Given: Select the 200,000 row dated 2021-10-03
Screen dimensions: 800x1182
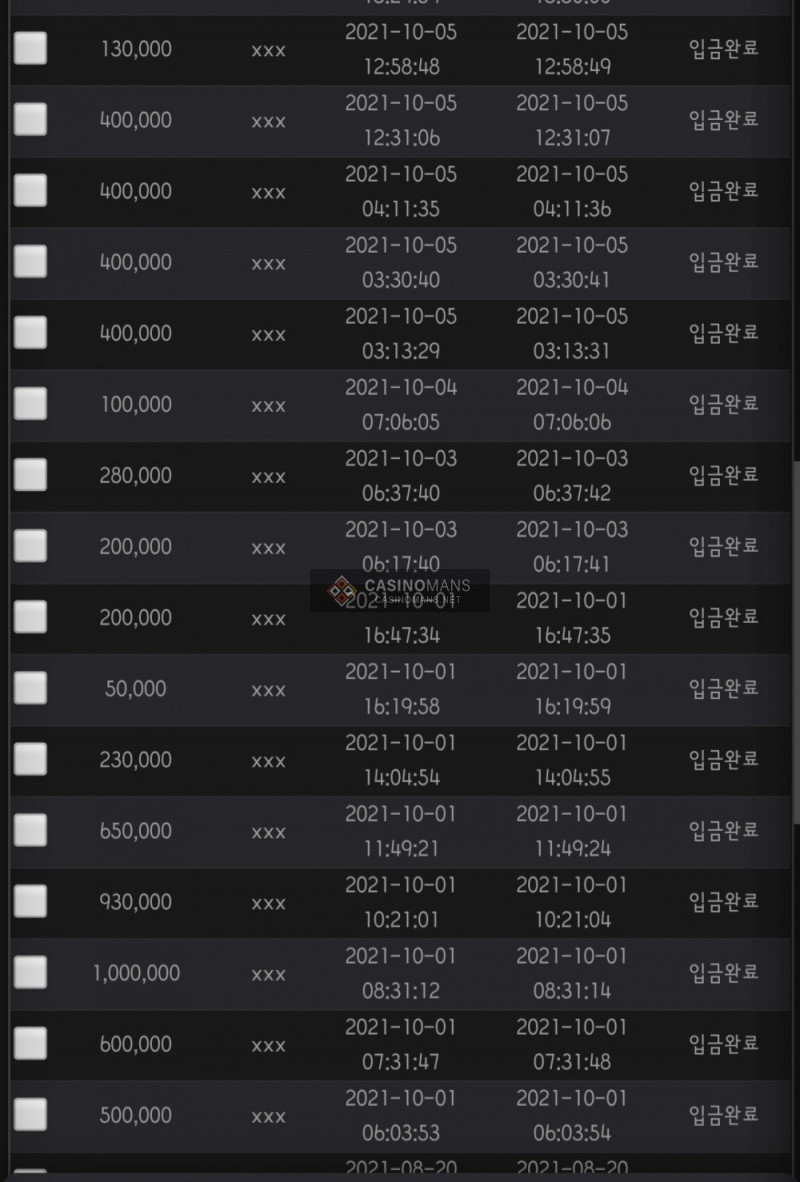Looking at the screenshot, I should pos(30,546).
